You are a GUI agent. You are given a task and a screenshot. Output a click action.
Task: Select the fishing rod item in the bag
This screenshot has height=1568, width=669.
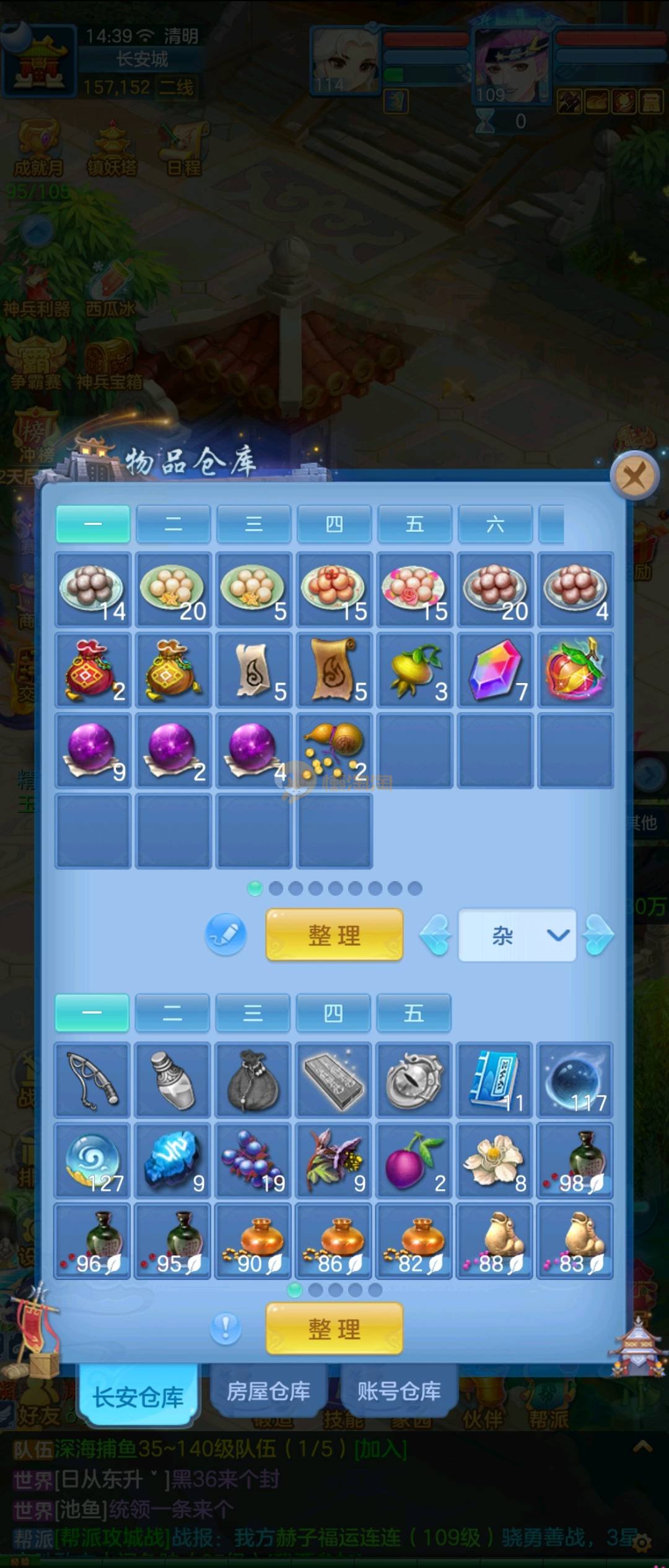93,1080
